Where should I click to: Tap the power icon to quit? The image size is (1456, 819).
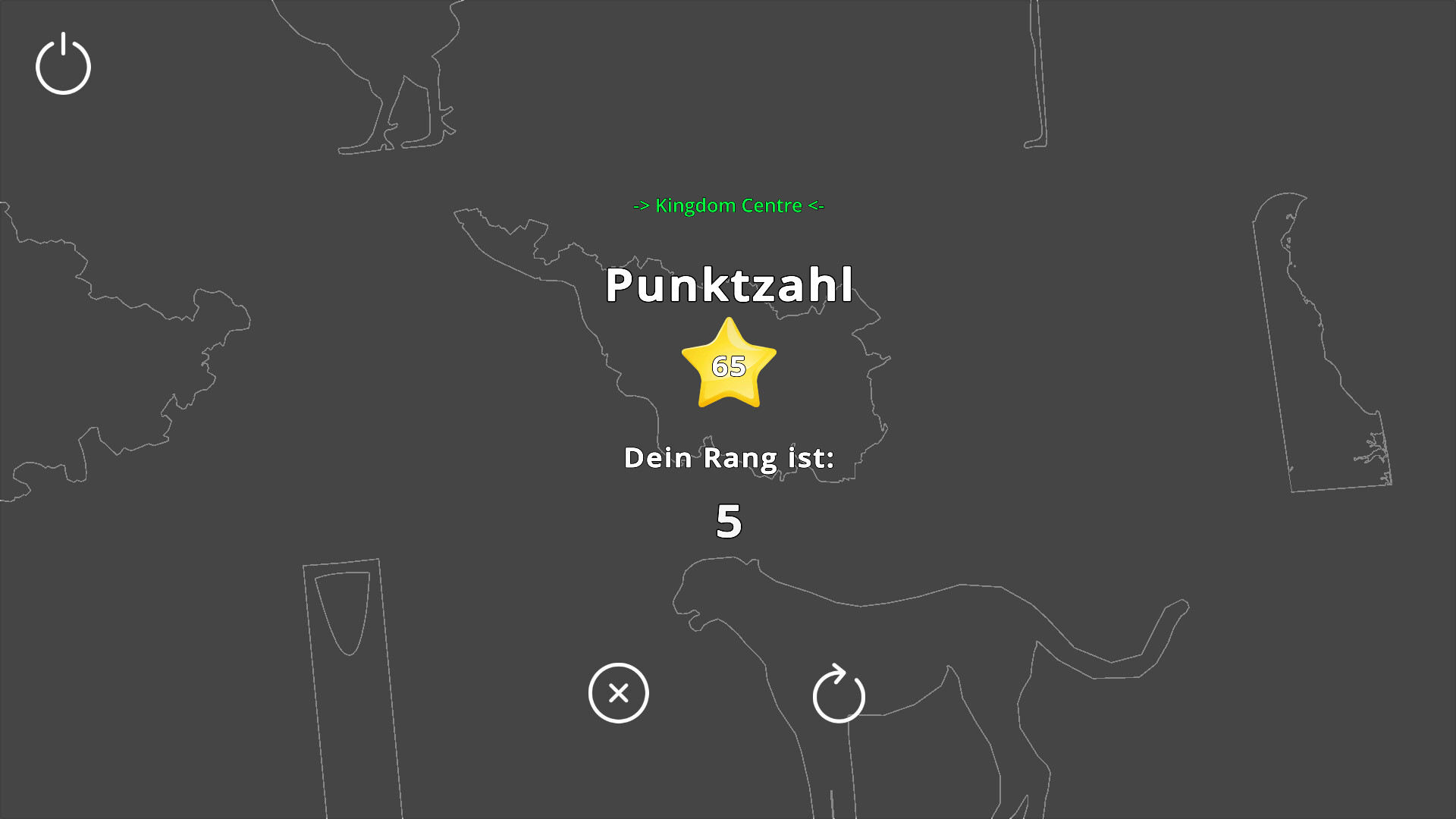pyautogui.click(x=63, y=64)
